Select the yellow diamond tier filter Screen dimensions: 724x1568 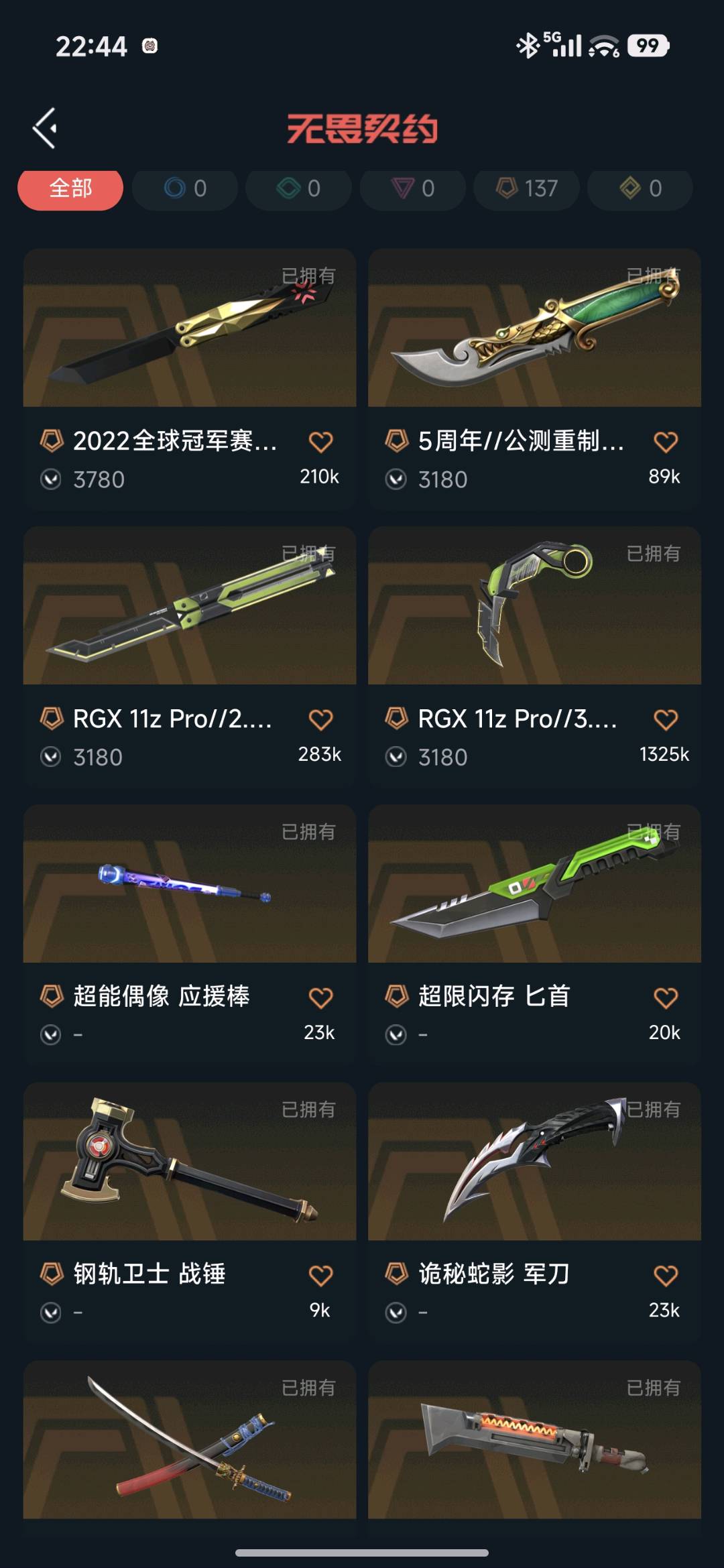tap(640, 188)
